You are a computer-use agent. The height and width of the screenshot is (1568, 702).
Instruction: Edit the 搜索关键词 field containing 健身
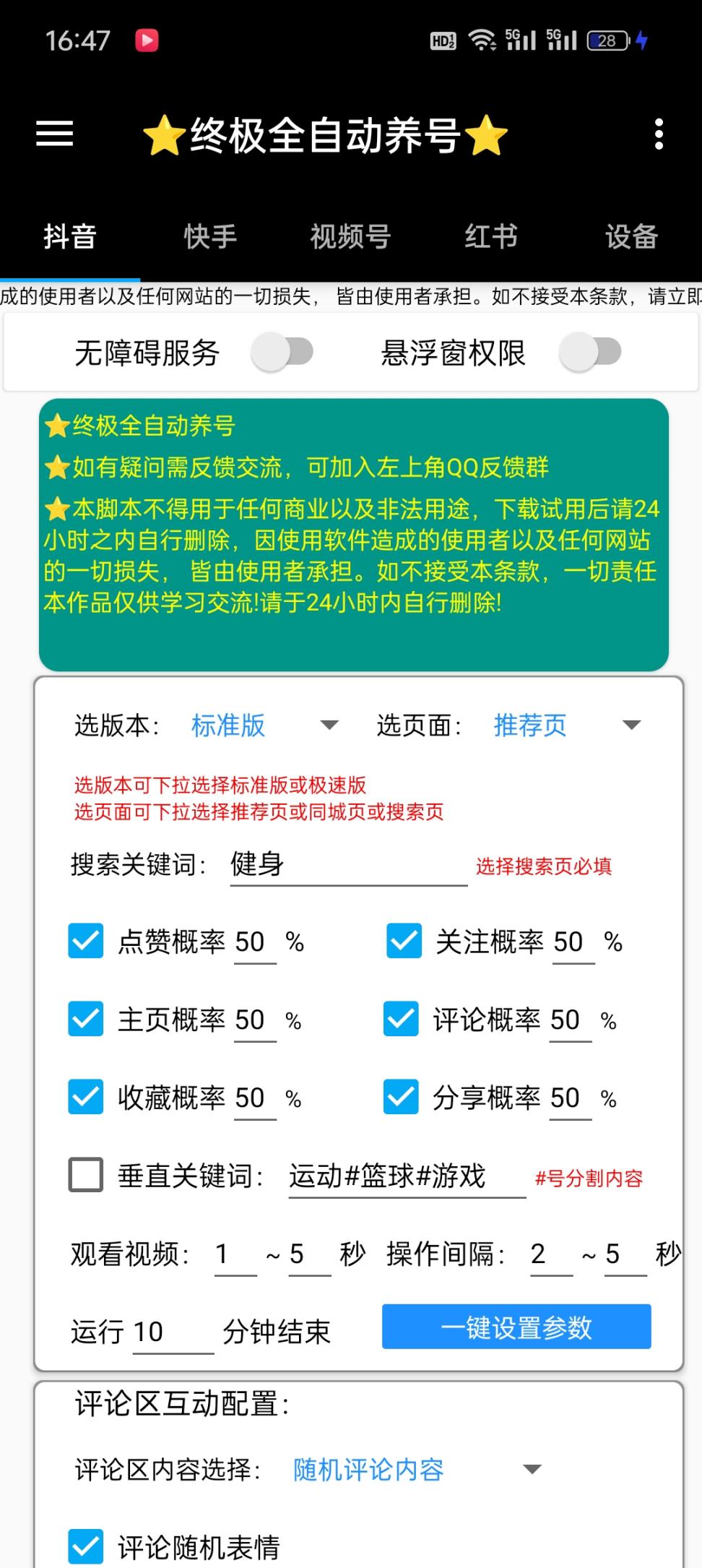coord(347,864)
